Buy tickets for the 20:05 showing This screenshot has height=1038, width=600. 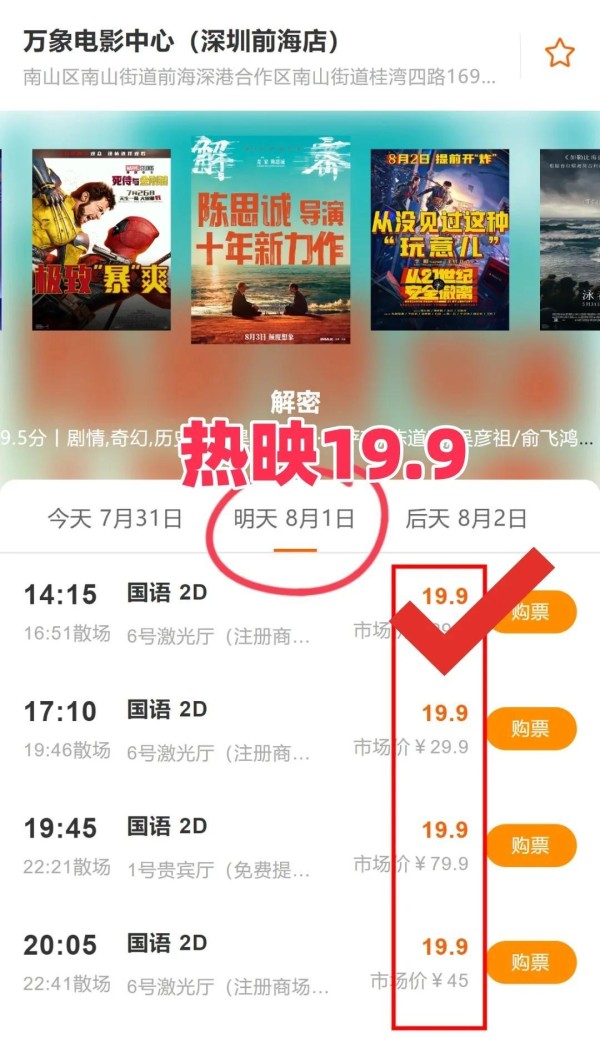(531, 962)
